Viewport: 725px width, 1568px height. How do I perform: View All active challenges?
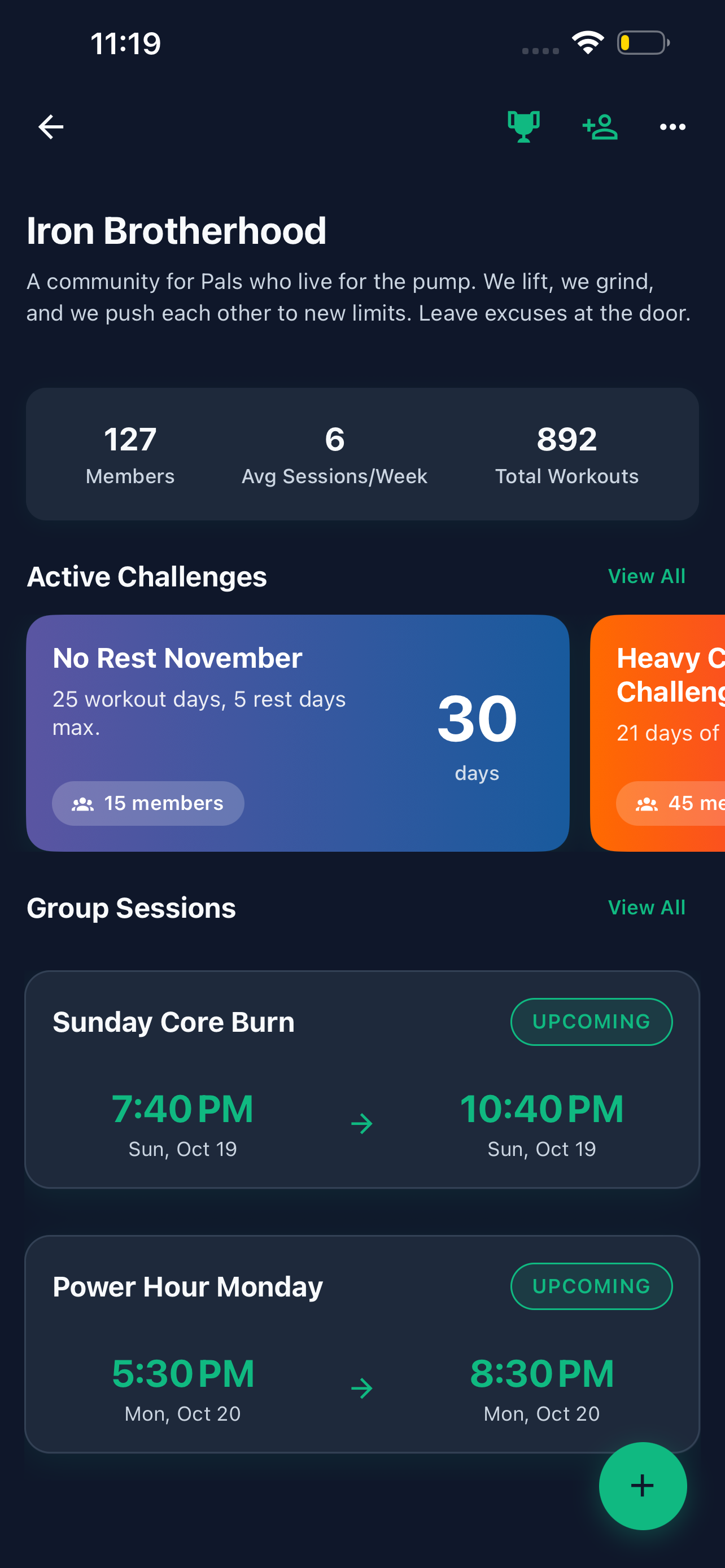tap(647, 576)
